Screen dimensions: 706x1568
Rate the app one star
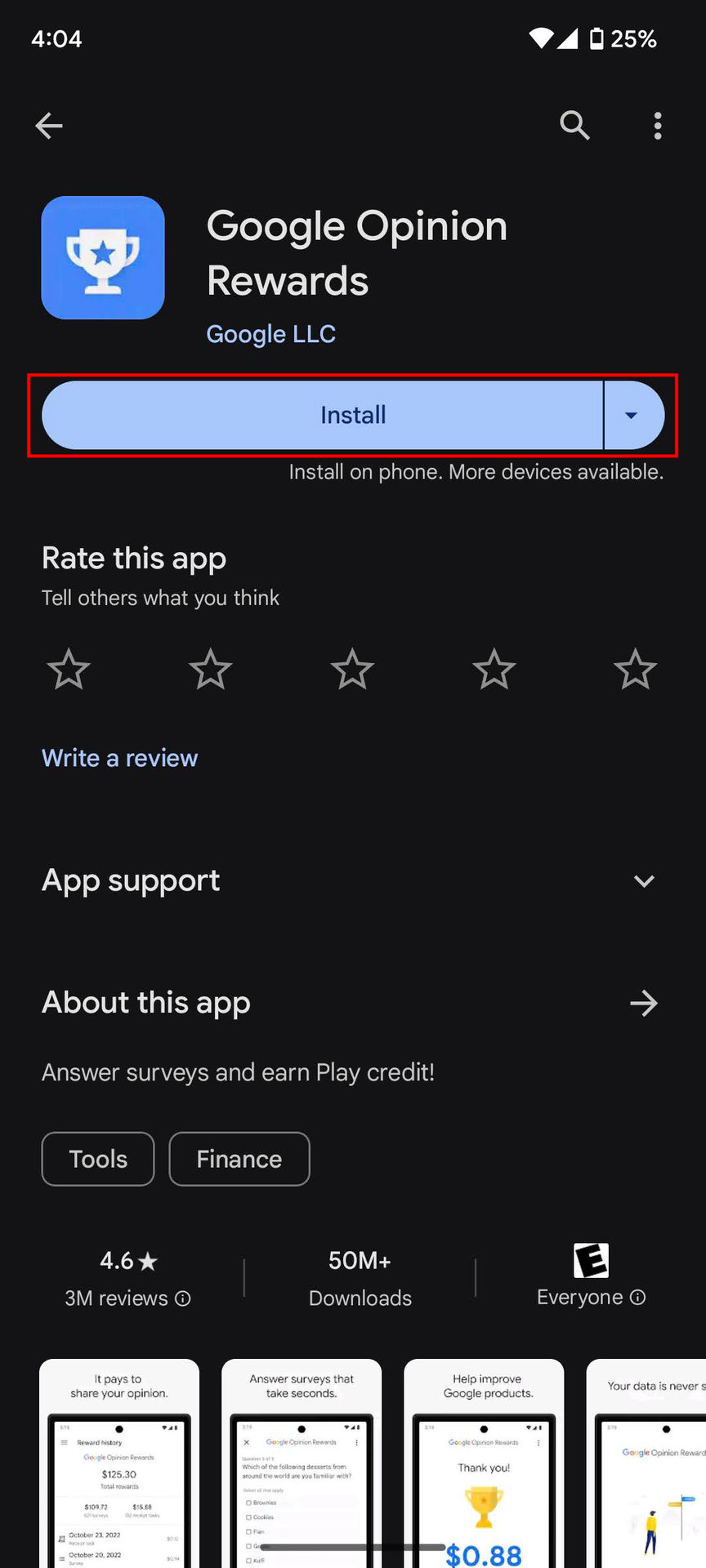click(x=69, y=670)
